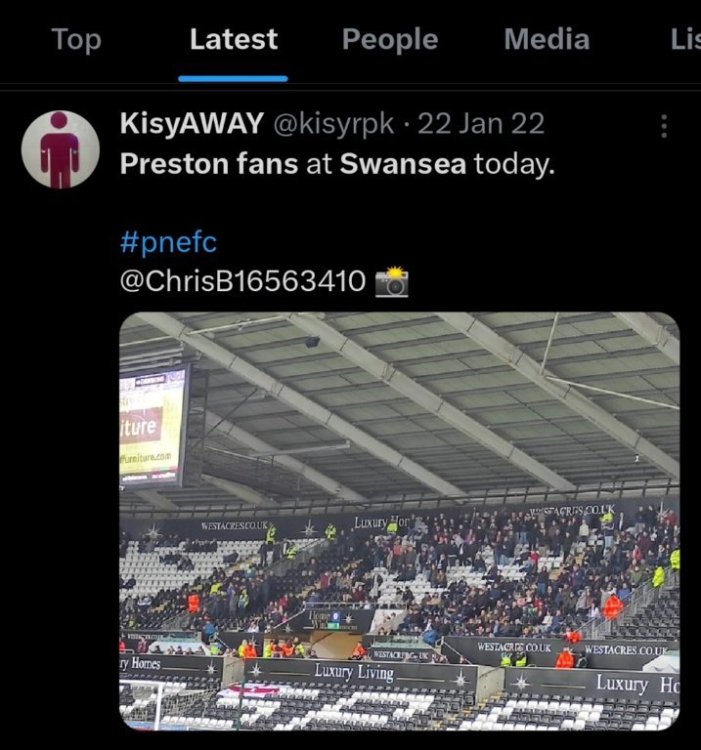Open the Media tab
The width and height of the screenshot is (701, 750).
(546, 39)
